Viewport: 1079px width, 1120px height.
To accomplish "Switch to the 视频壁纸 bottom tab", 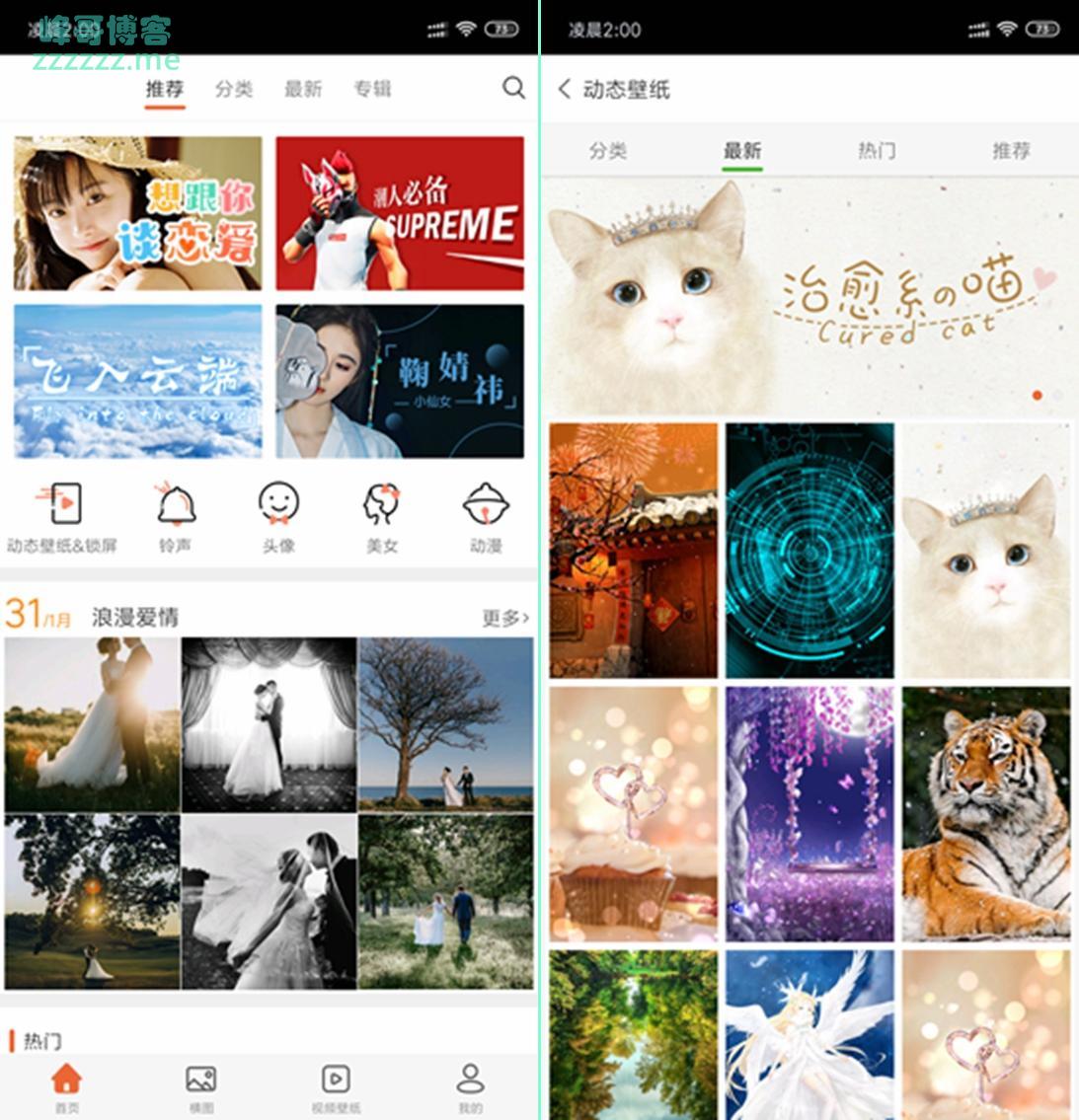I will tap(336, 1087).
